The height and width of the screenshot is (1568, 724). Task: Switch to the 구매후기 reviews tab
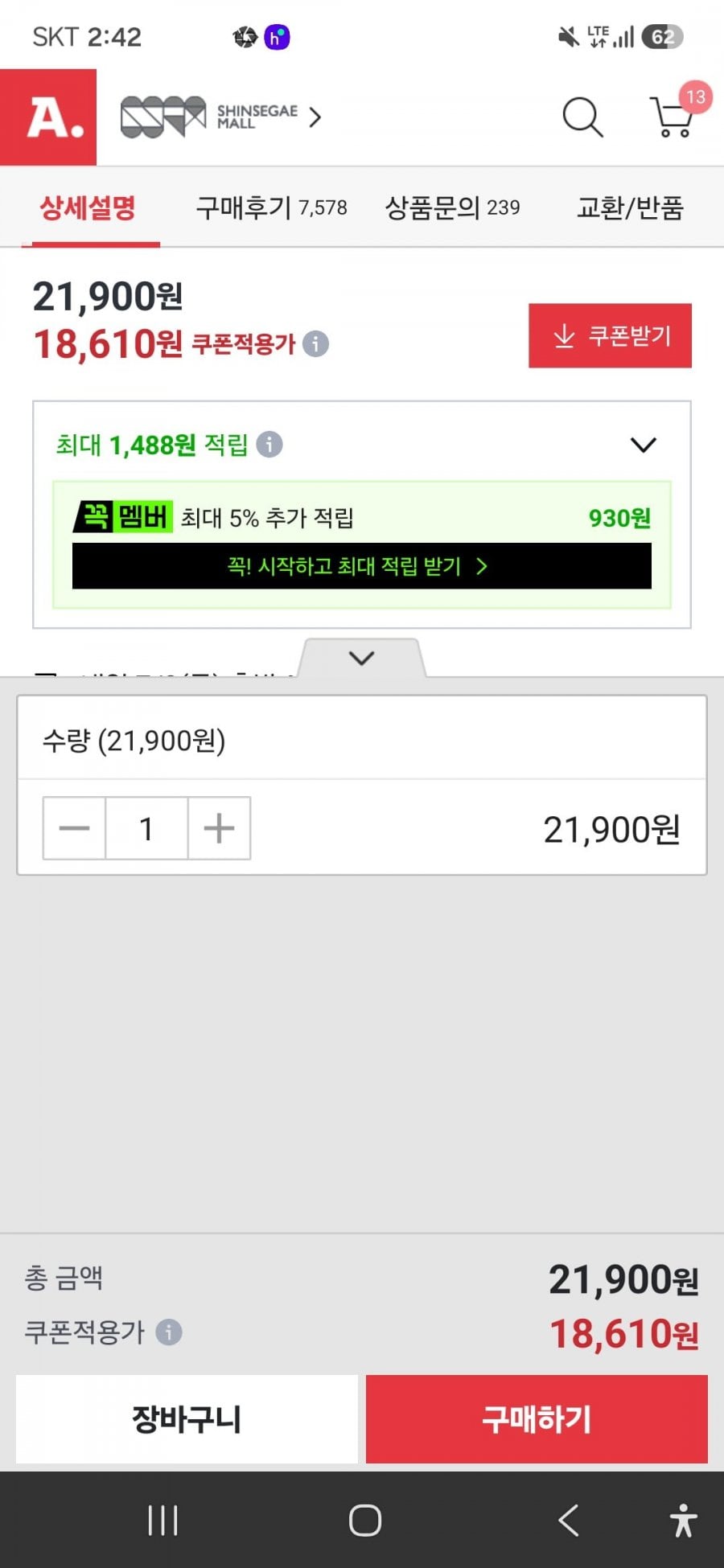coord(271,207)
